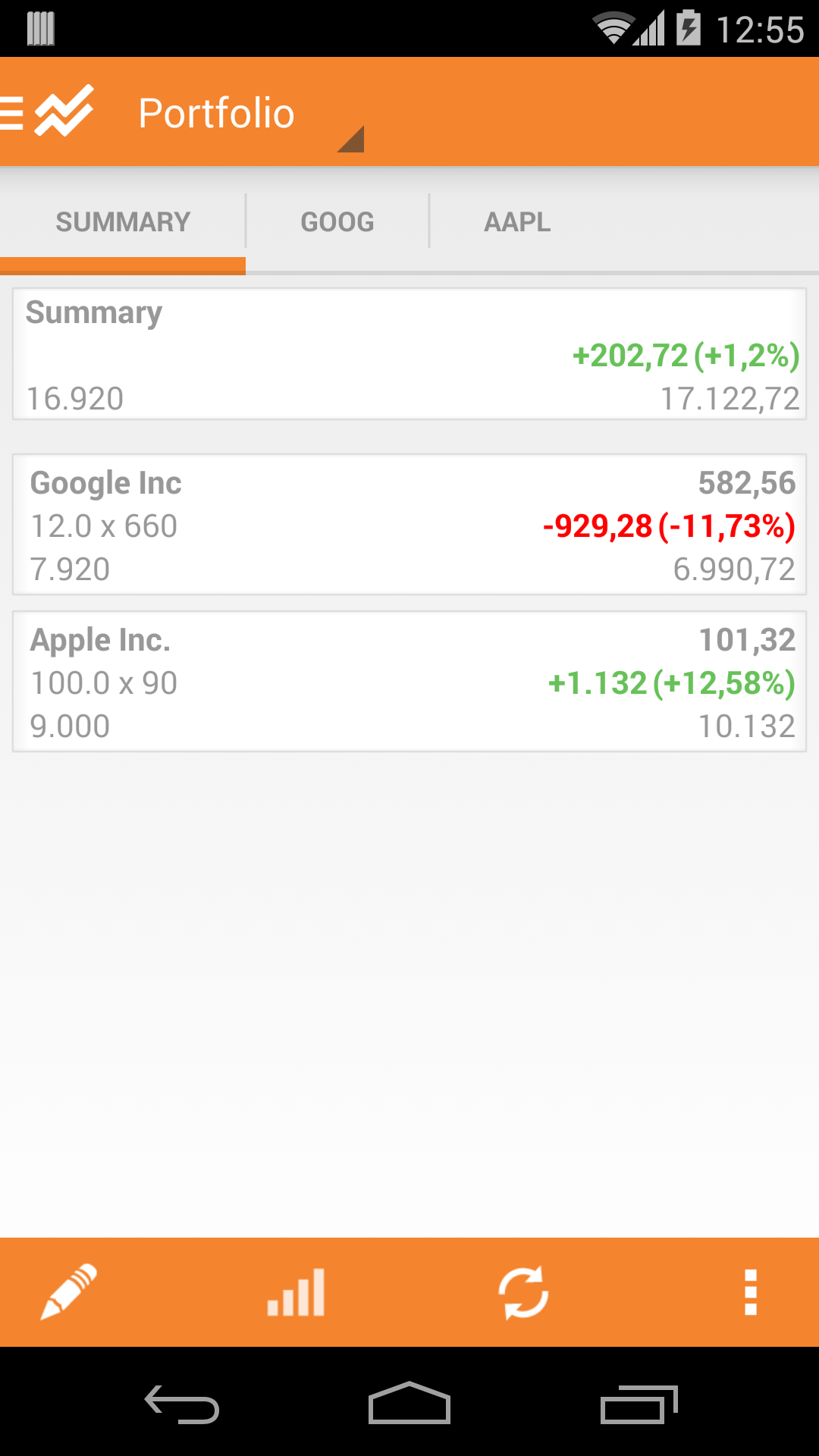The width and height of the screenshot is (819, 1456).
Task: Open the bar chart view
Action: 296,1292
